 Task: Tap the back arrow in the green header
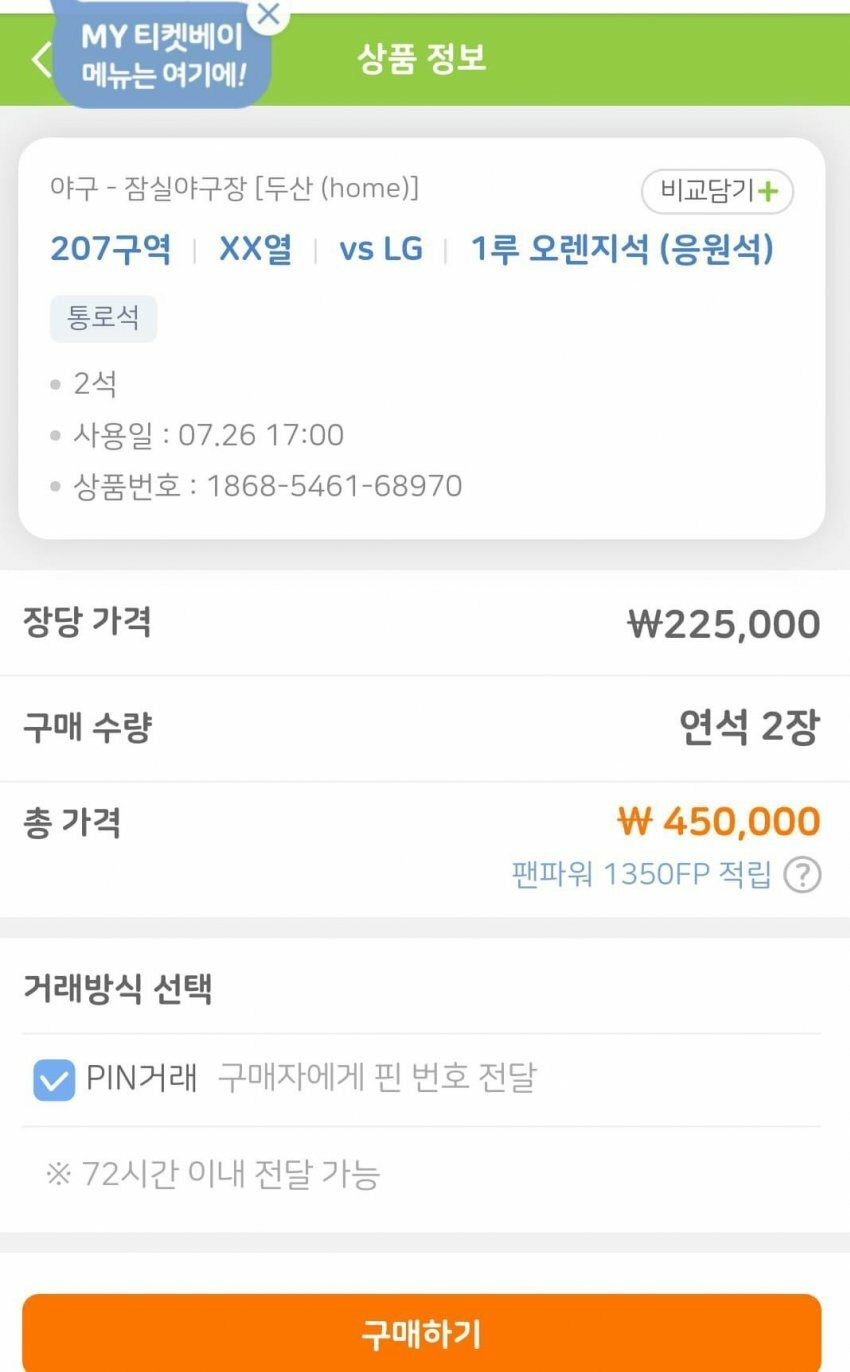(x=40, y=60)
